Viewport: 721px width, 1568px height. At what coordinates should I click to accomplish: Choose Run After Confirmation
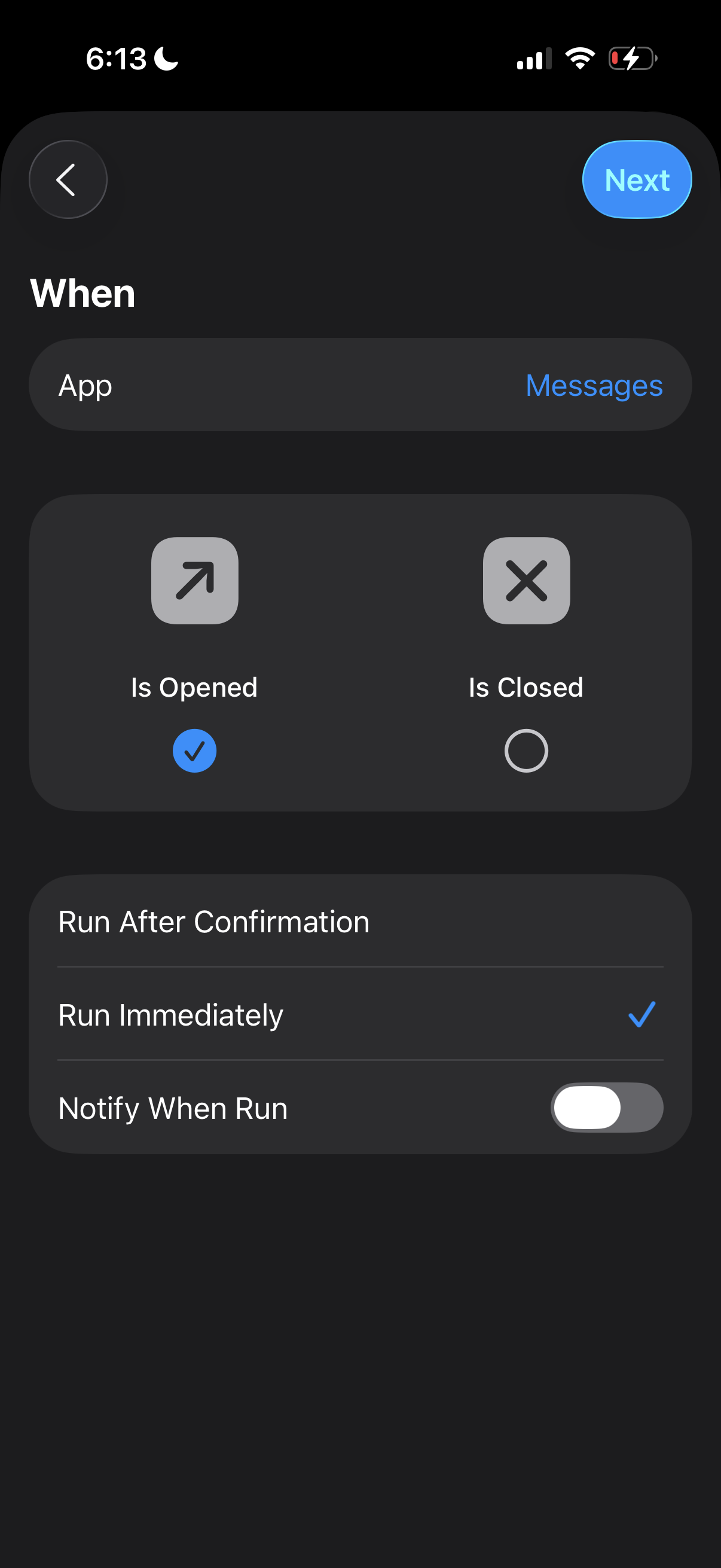click(x=360, y=921)
